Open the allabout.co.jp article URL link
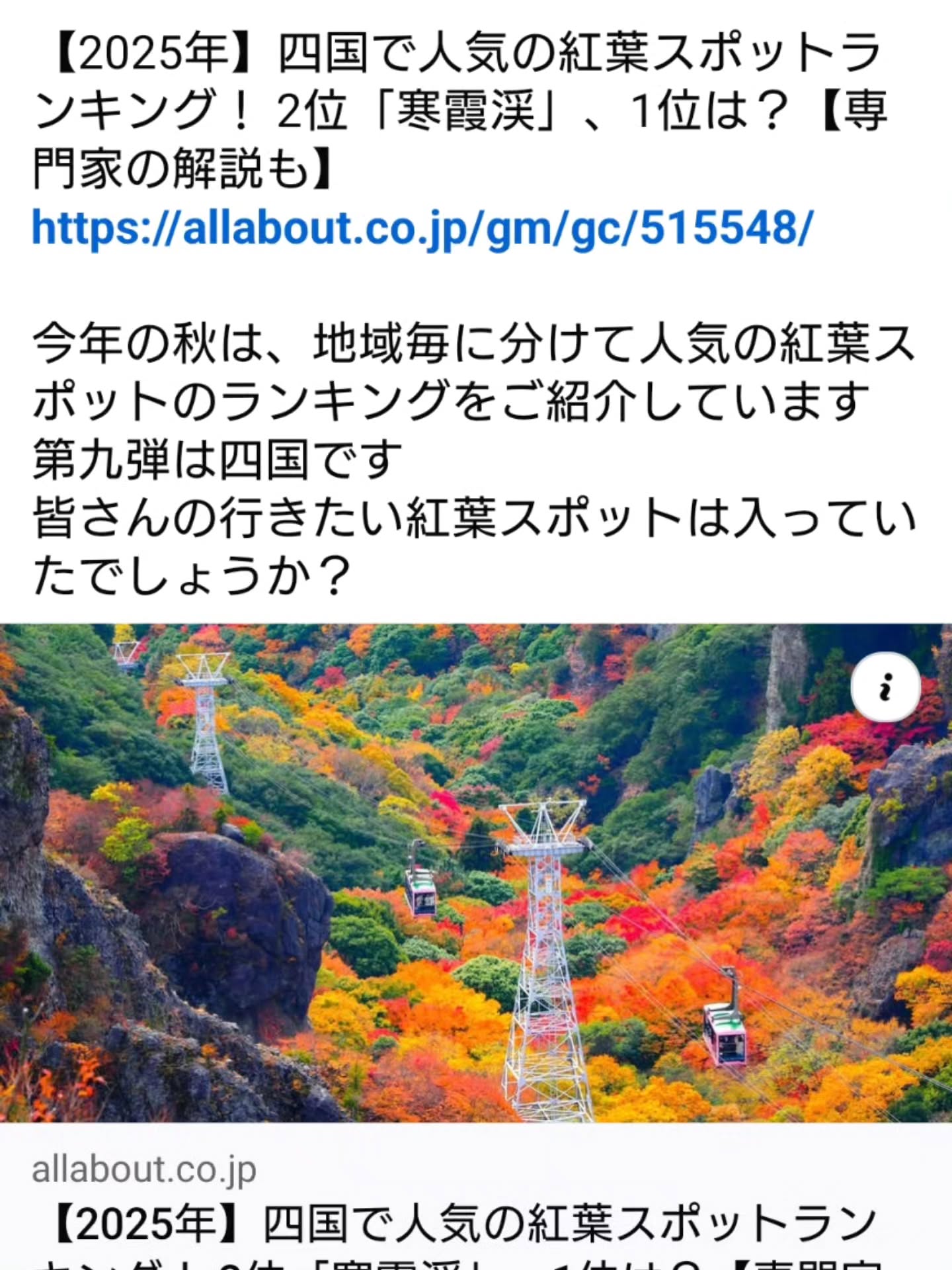The width and height of the screenshot is (952, 1270). (422, 228)
